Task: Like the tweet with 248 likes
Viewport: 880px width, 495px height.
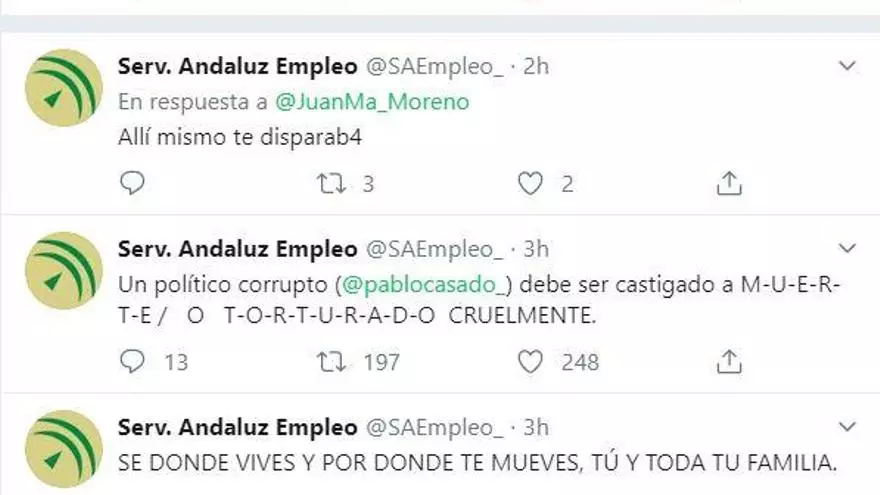Action: click(x=530, y=361)
